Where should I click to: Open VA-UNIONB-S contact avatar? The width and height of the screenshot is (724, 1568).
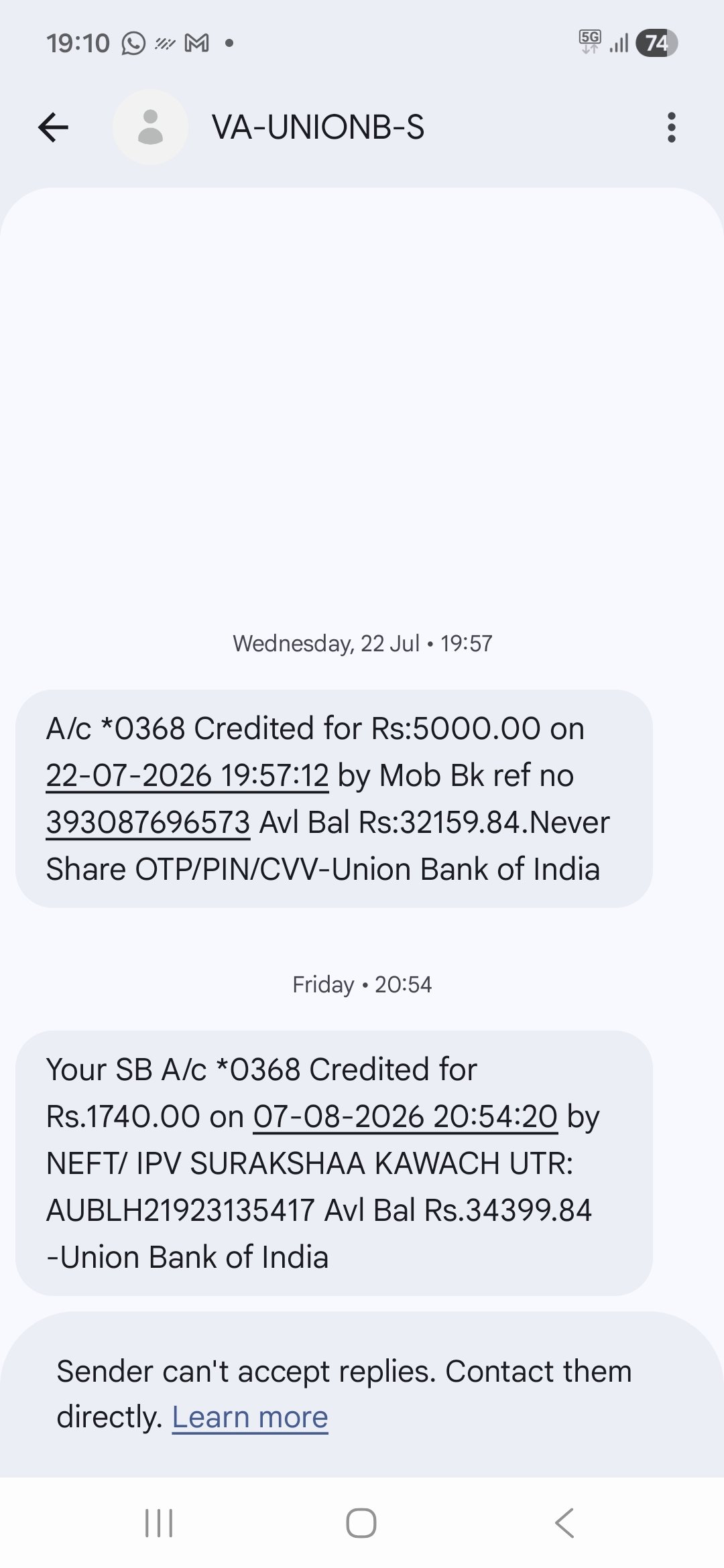(x=150, y=127)
